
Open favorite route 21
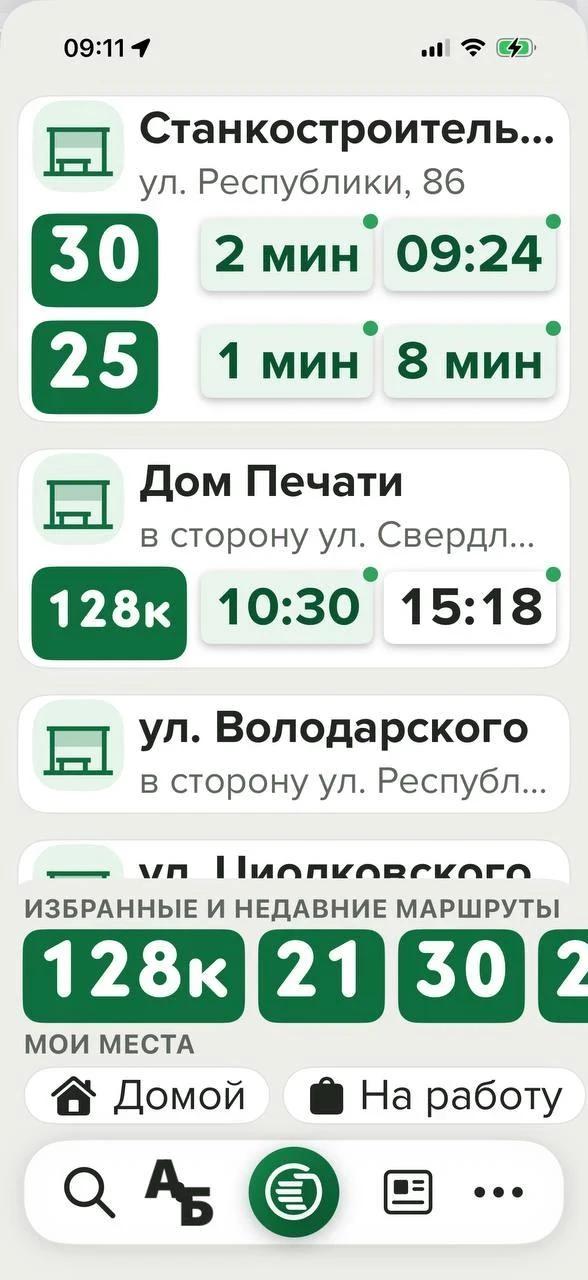point(321,975)
